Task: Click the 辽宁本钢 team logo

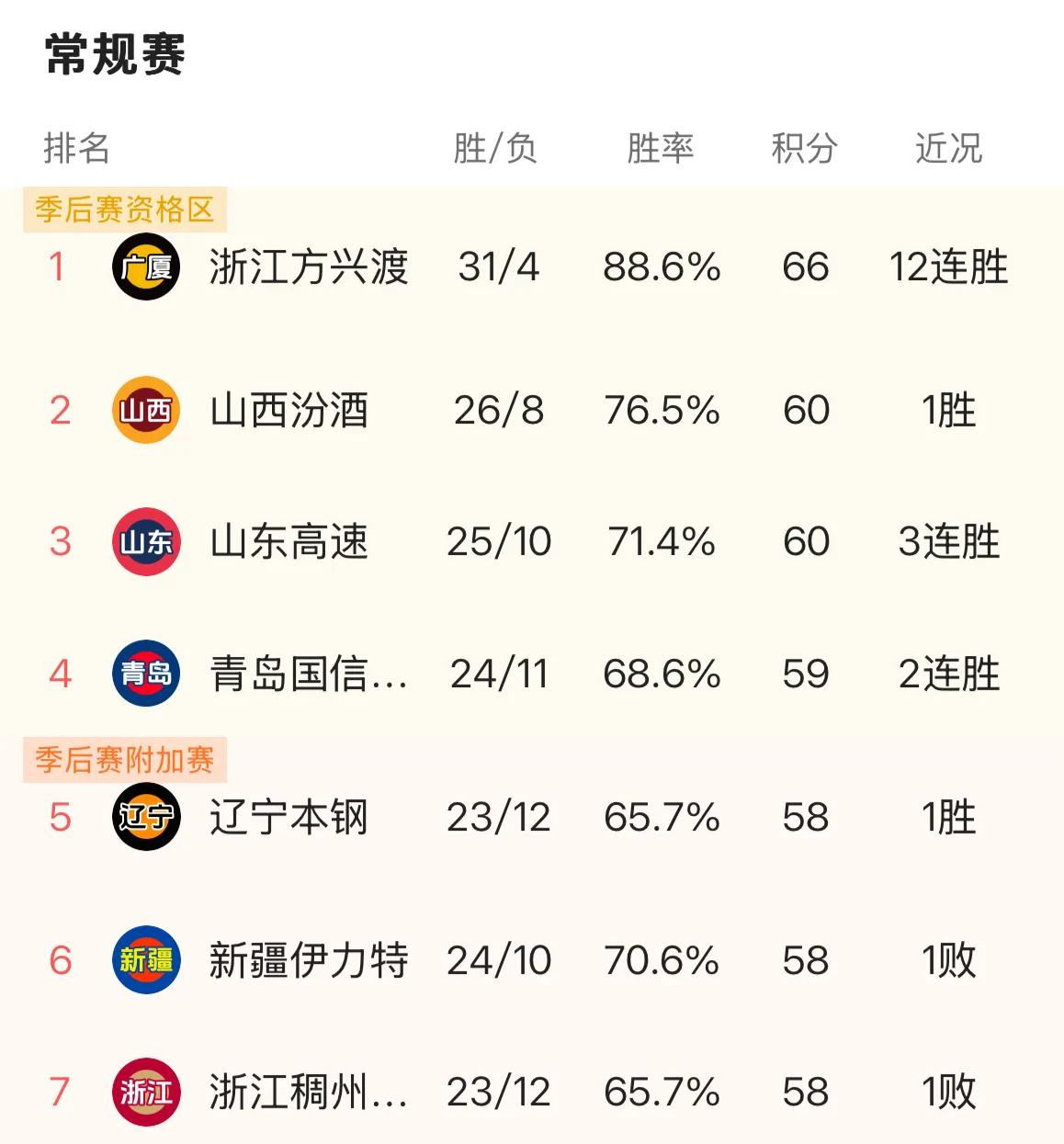Action: (x=145, y=817)
